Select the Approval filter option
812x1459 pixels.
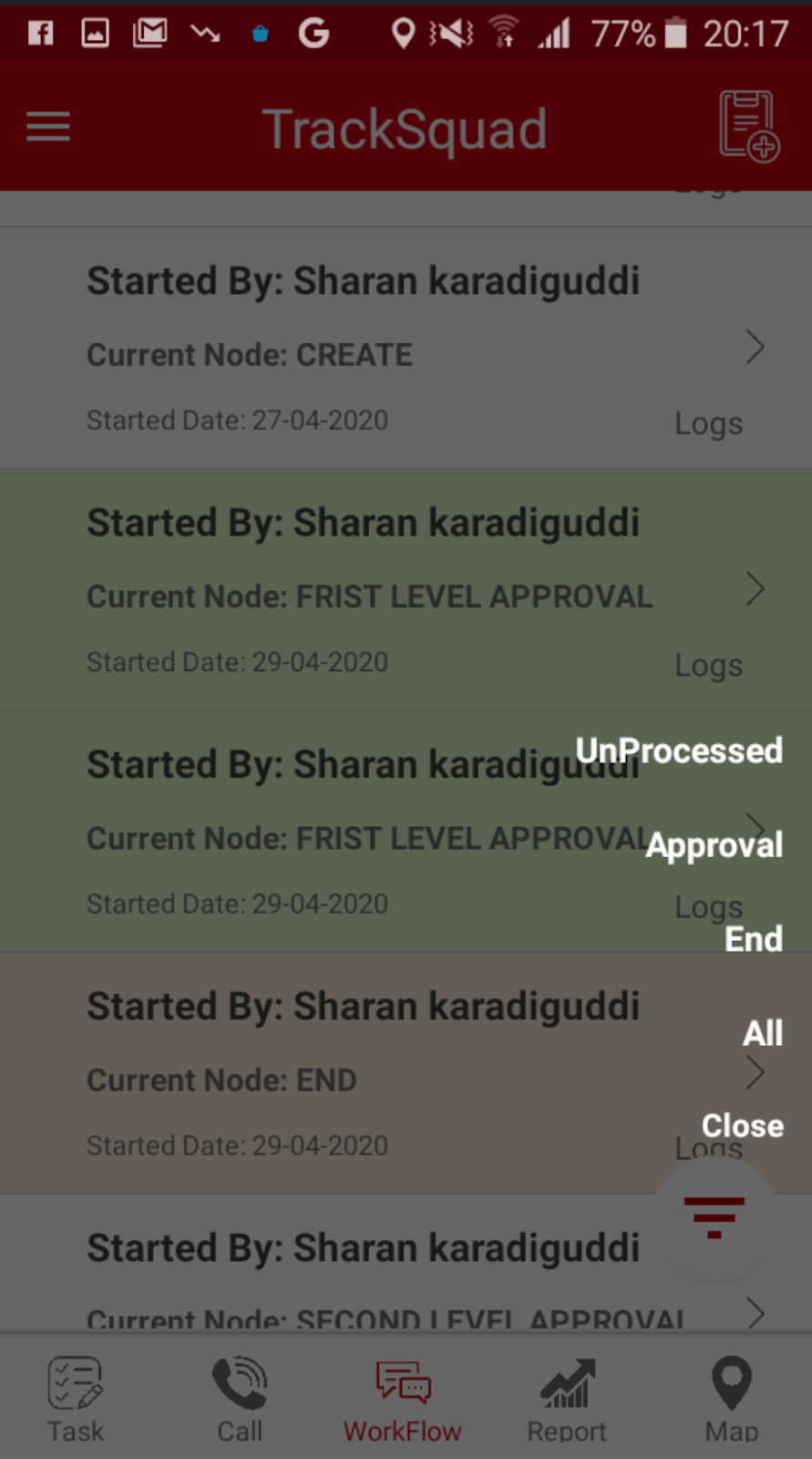point(714,845)
